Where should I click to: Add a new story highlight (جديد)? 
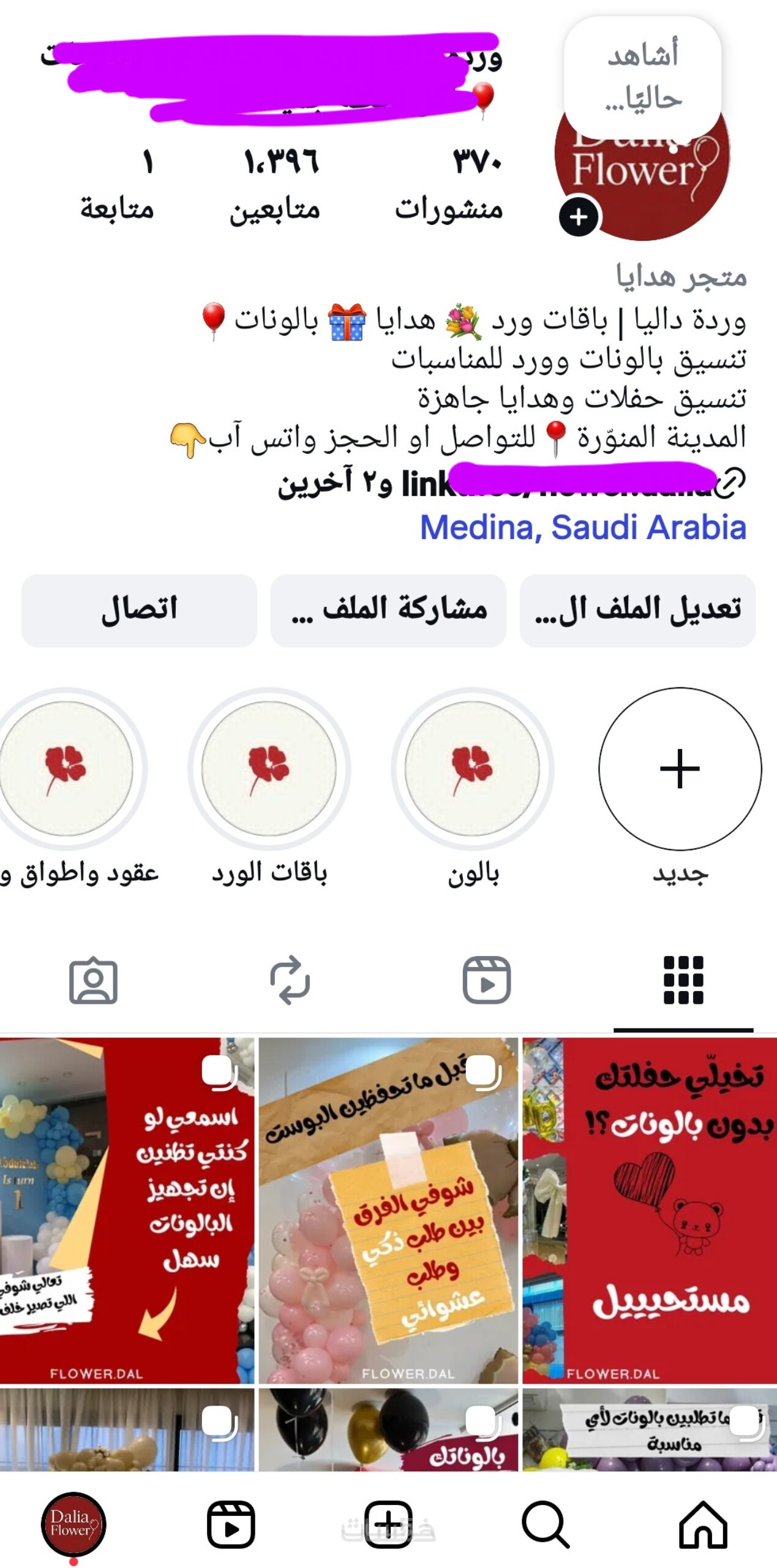[x=680, y=769]
